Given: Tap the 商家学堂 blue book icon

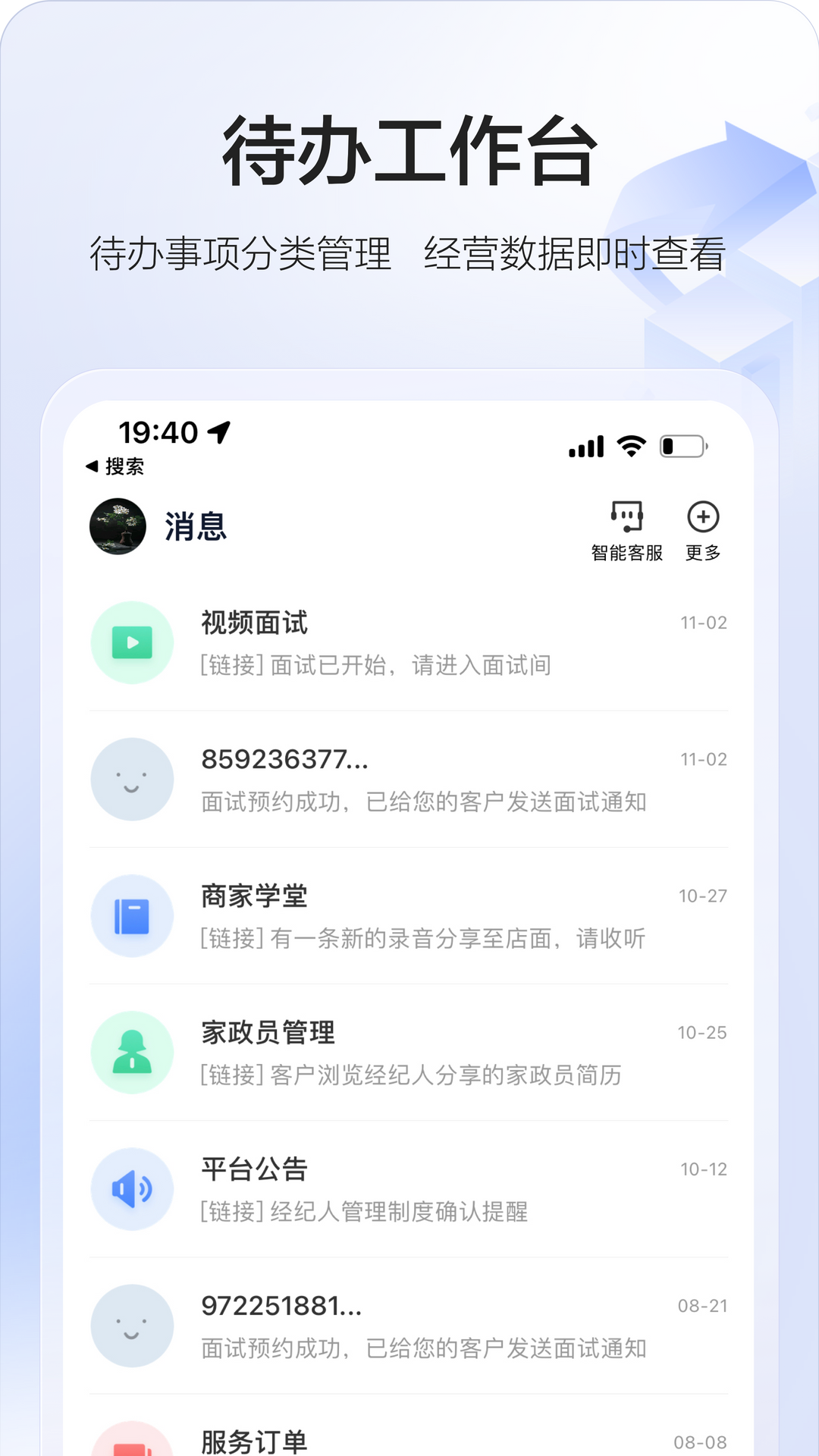Looking at the screenshot, I should coord(131,915).
